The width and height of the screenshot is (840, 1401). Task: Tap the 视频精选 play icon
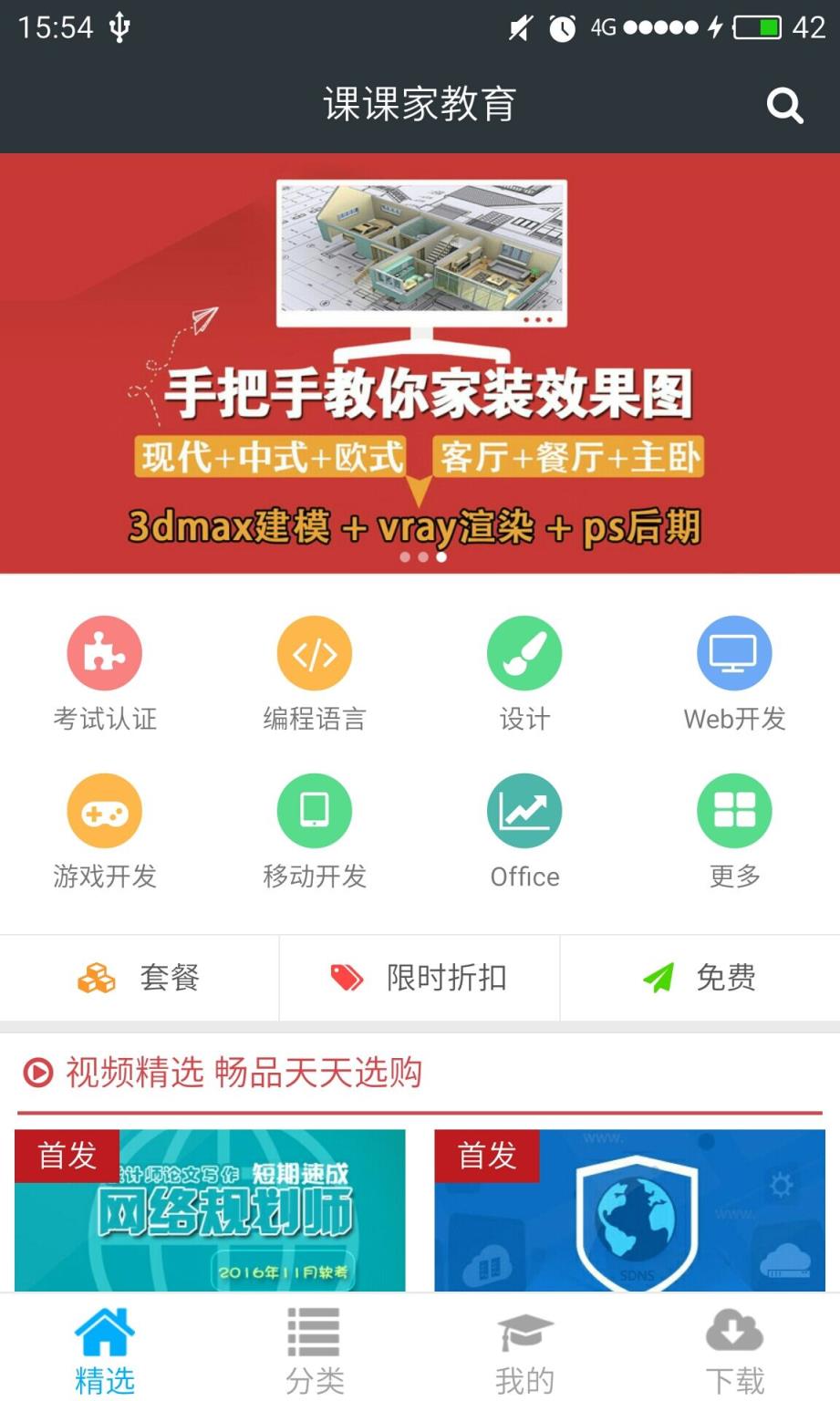35,1074
